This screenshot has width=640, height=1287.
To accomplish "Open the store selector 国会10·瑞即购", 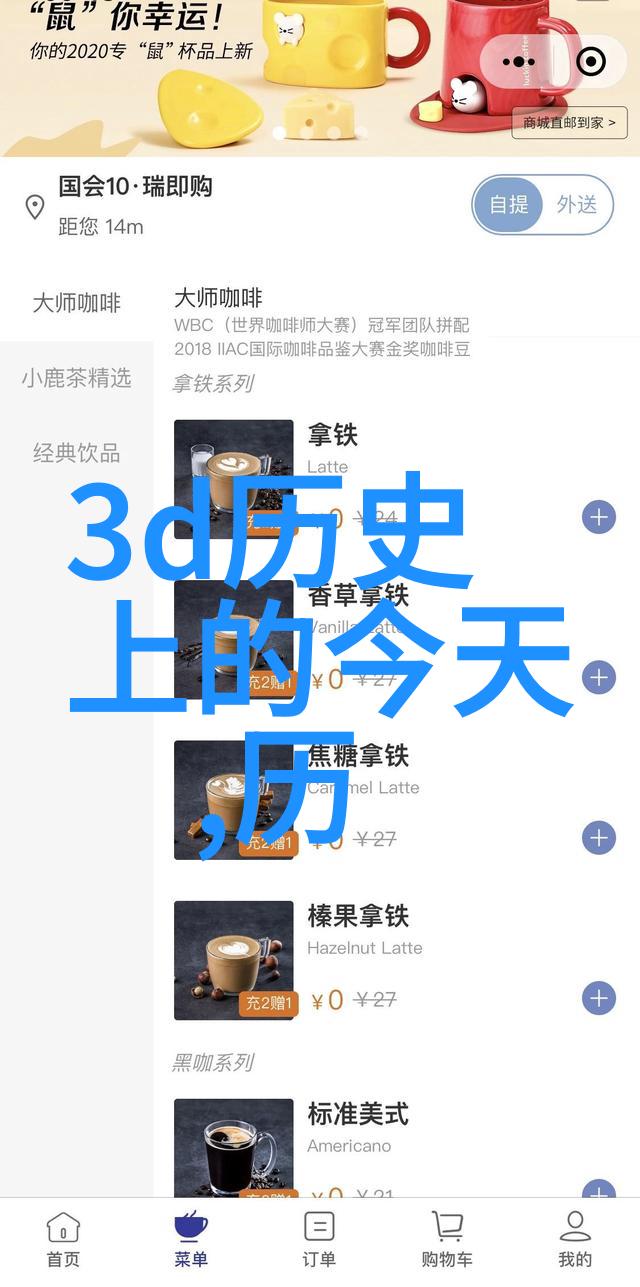I will [x=135, y=187].
